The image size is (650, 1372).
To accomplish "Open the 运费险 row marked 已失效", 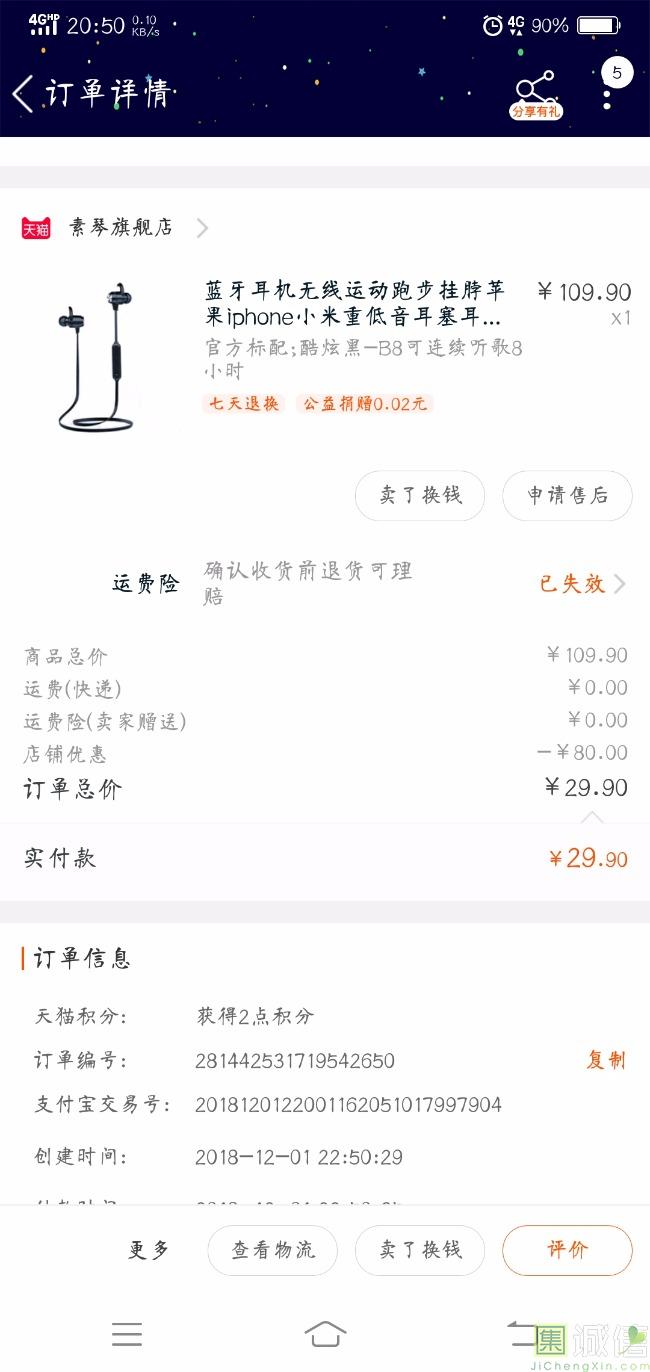I will [580, 584].
